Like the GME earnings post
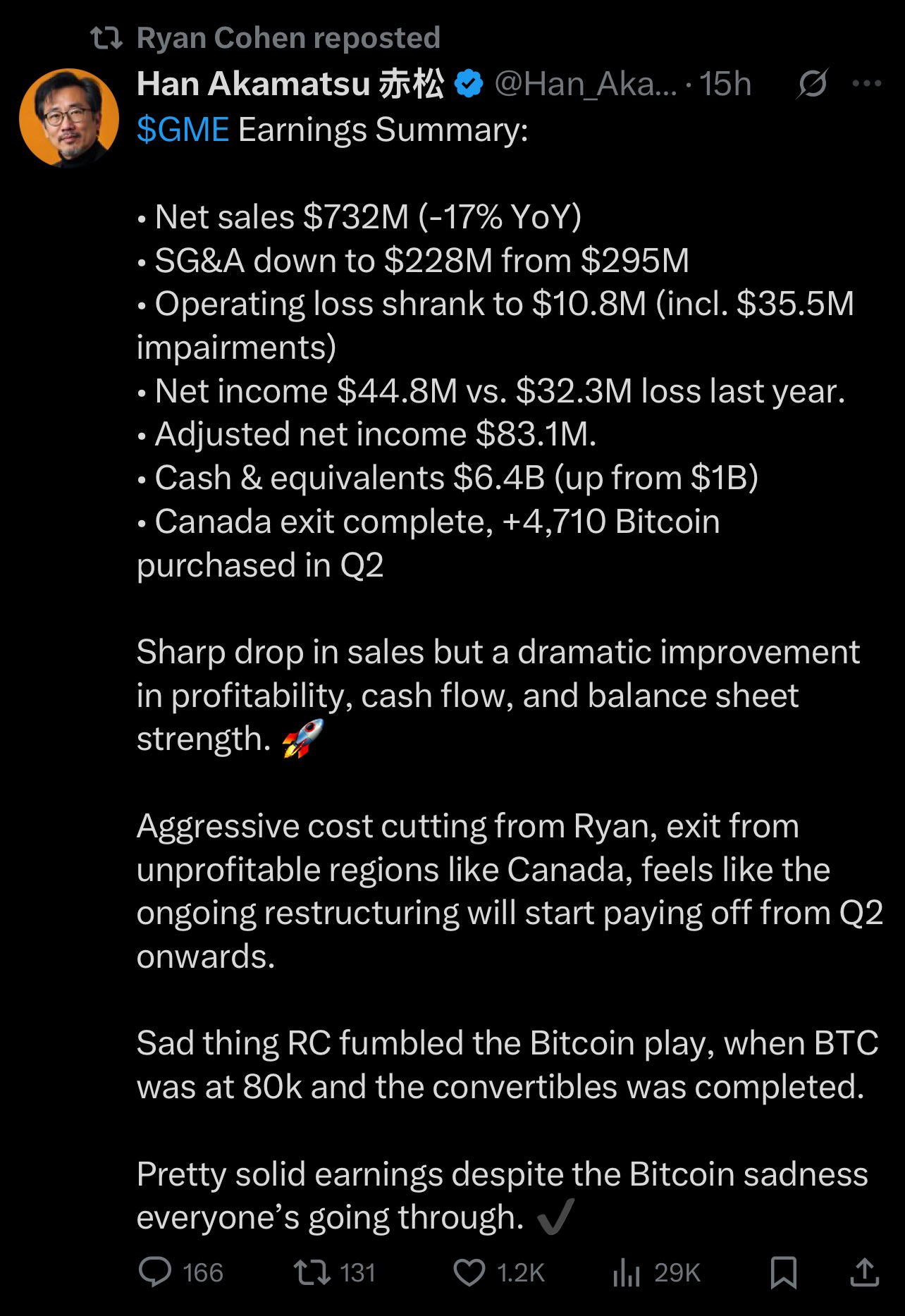Image resolution: width=905 pixels, height=1316 pixels. tap(469, 1272)
